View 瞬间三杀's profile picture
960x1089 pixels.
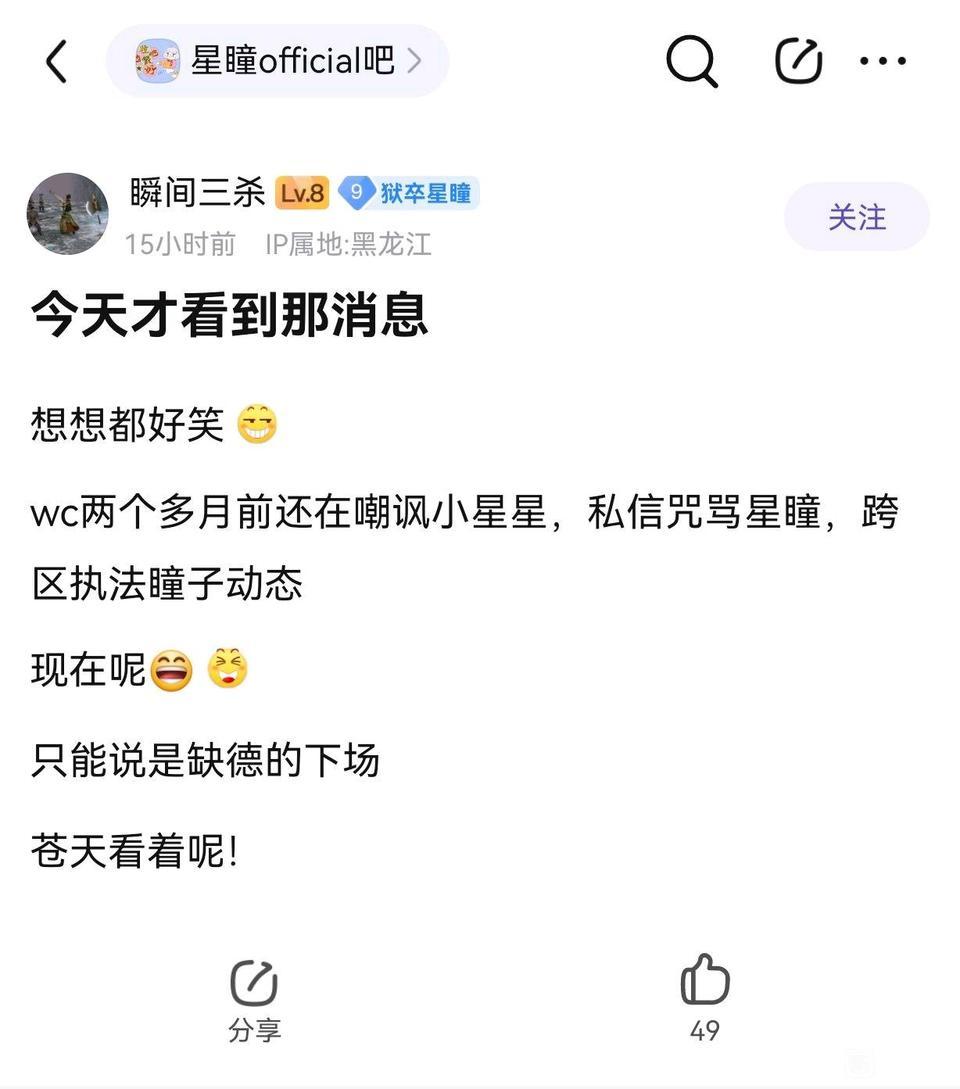pyautogui.click(x=68, y=214)
